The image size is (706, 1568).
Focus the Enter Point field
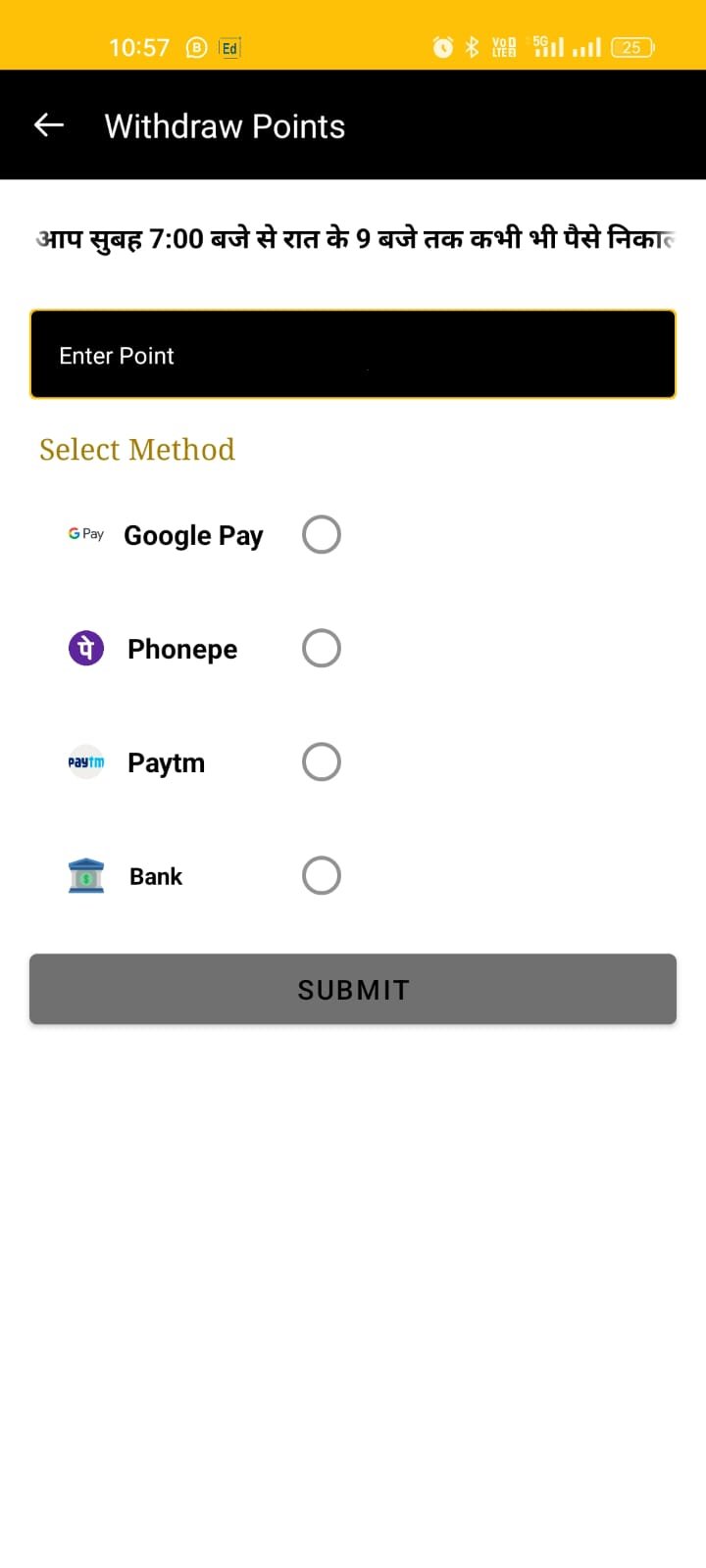[353, 355]
